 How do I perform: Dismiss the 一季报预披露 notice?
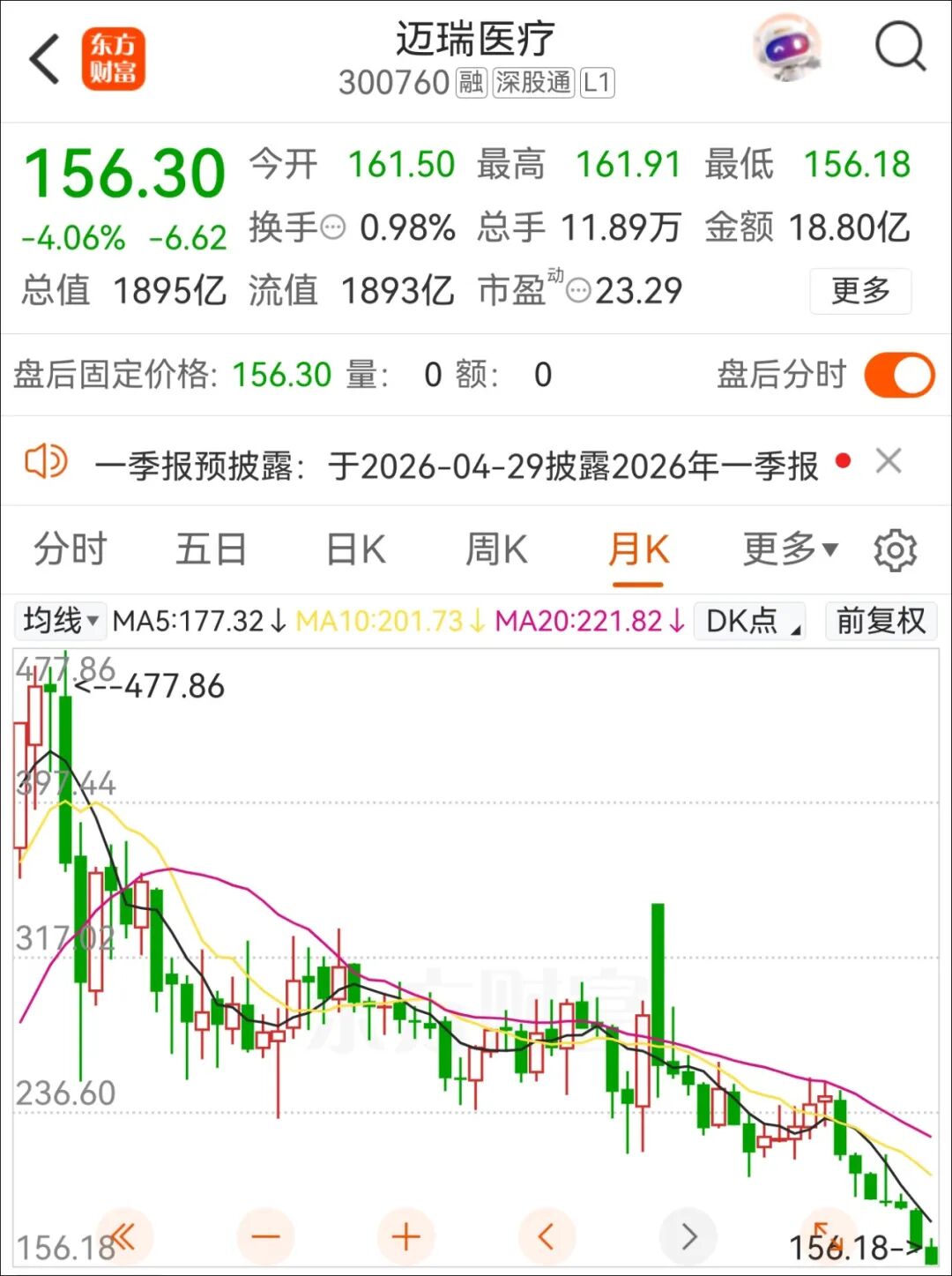pyautogui.click(x=889, y=461)
